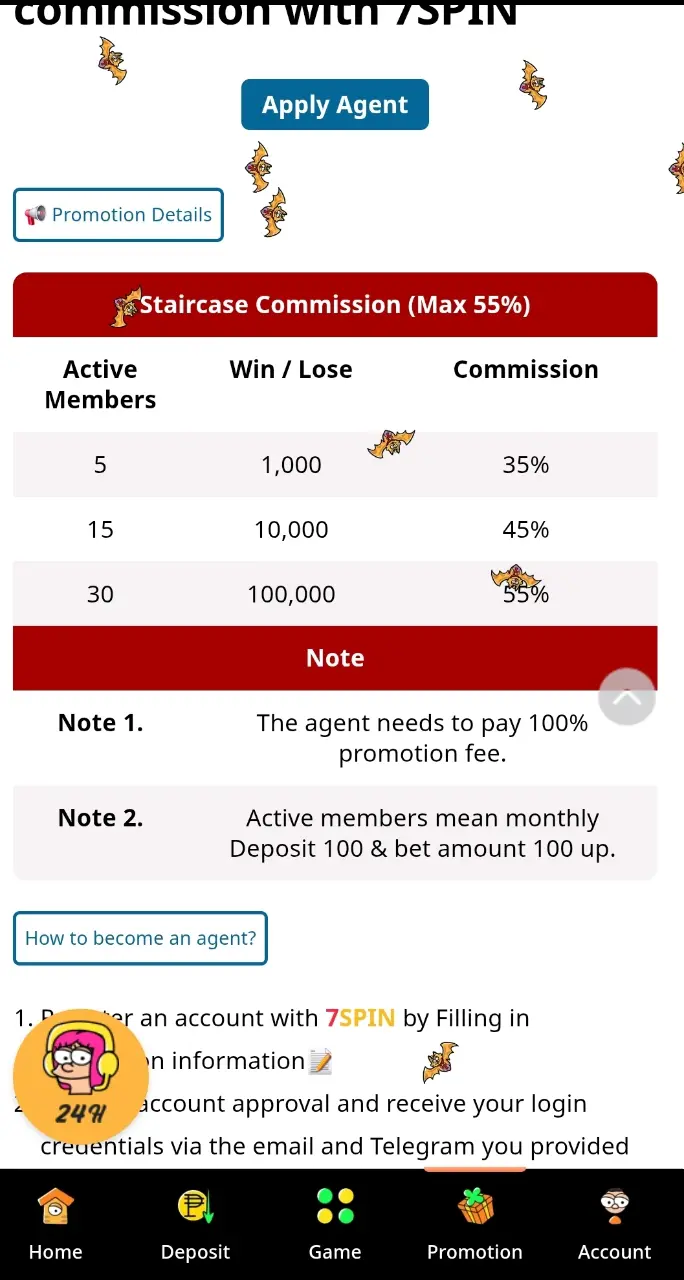Screen dimensions: 684x1280
Task: Go to the Home tab
Action: 56,1224
